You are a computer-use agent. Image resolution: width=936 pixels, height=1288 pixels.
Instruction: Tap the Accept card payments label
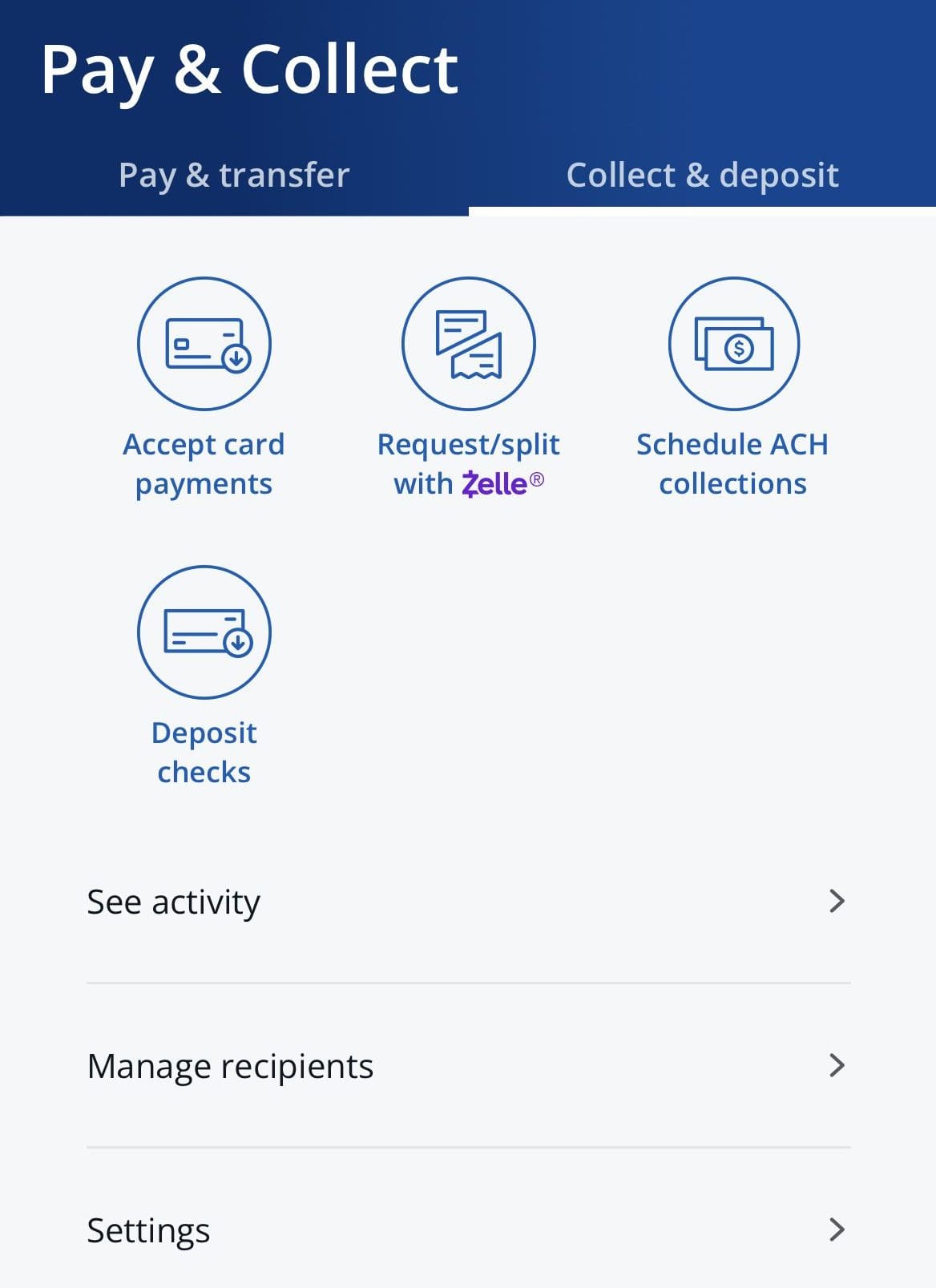click(x=204, y=463)
